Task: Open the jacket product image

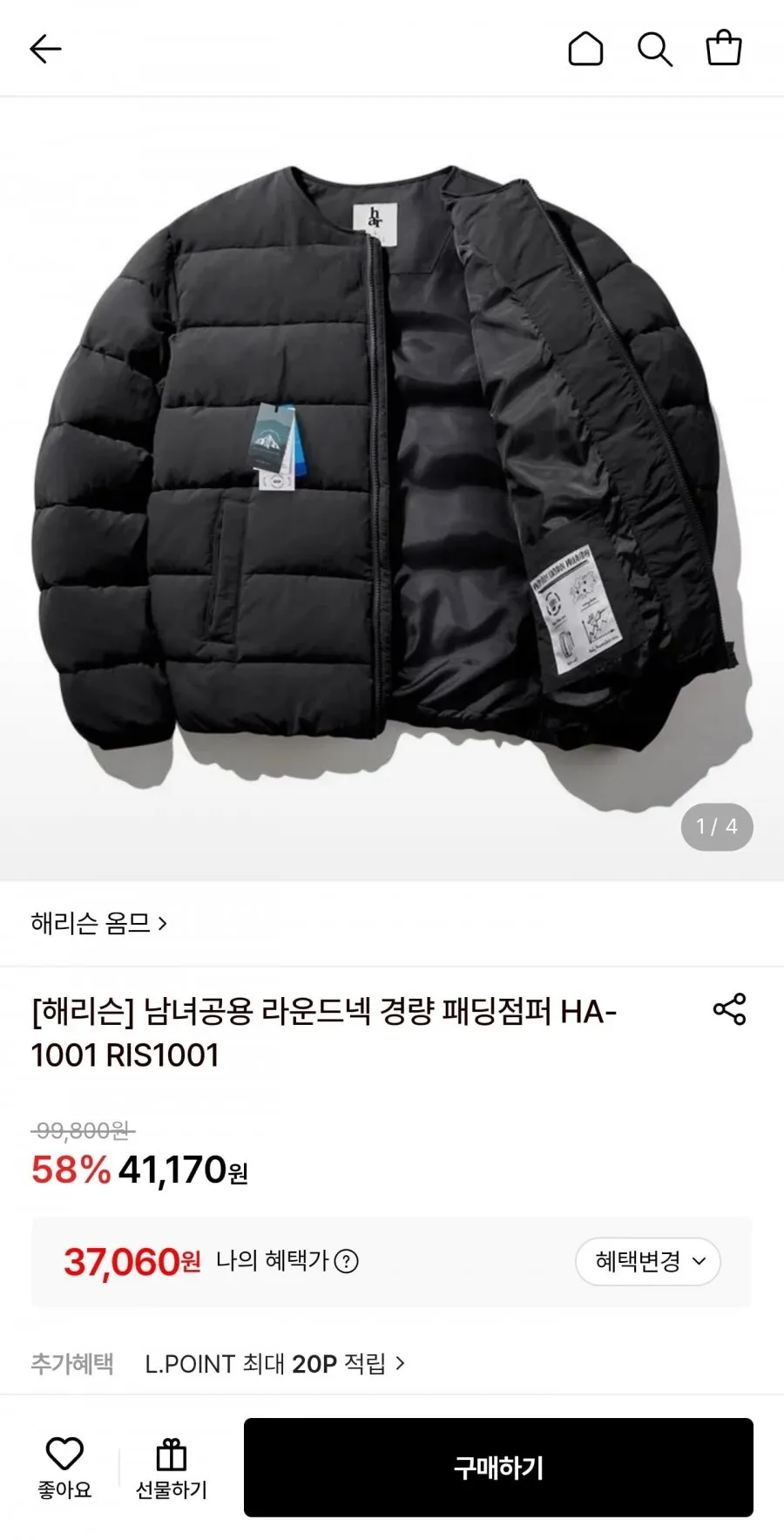Action: (392, 489)
